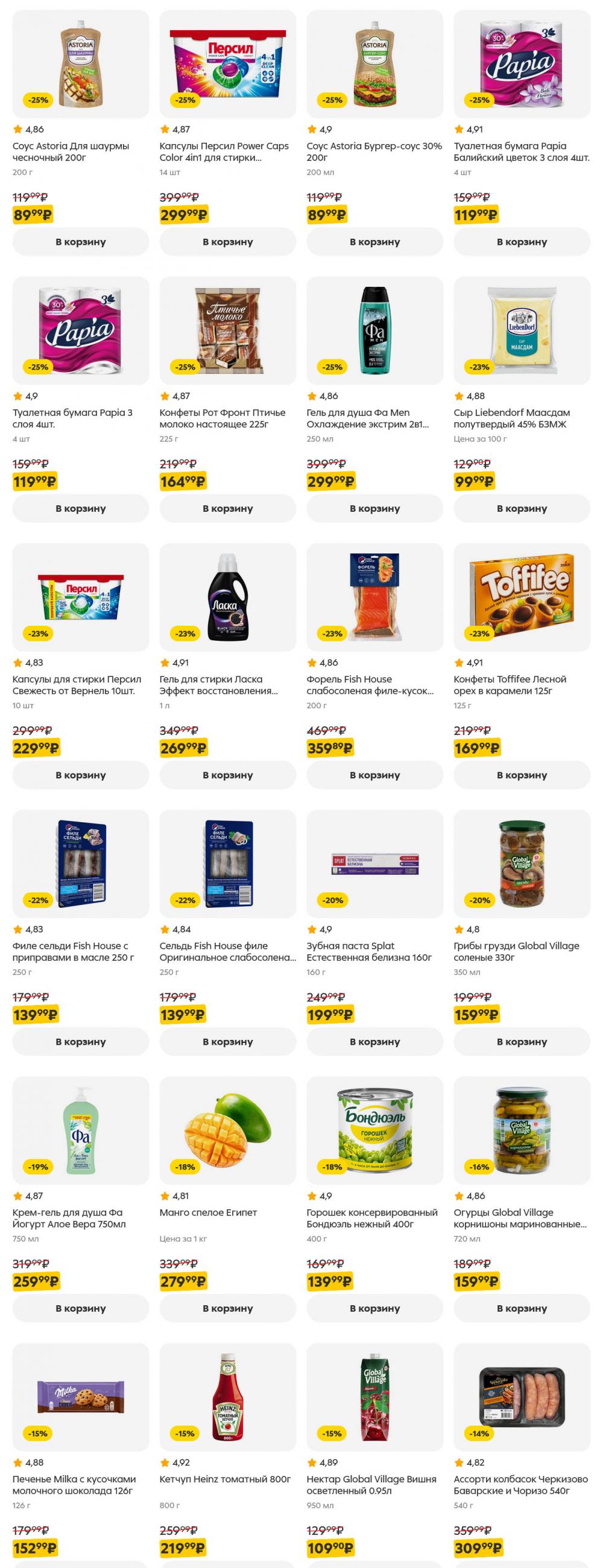The height and width of the screenshot is (1568, 603).
Task: Add Global Village корнишоны to cart
Action: (522, 1308)
